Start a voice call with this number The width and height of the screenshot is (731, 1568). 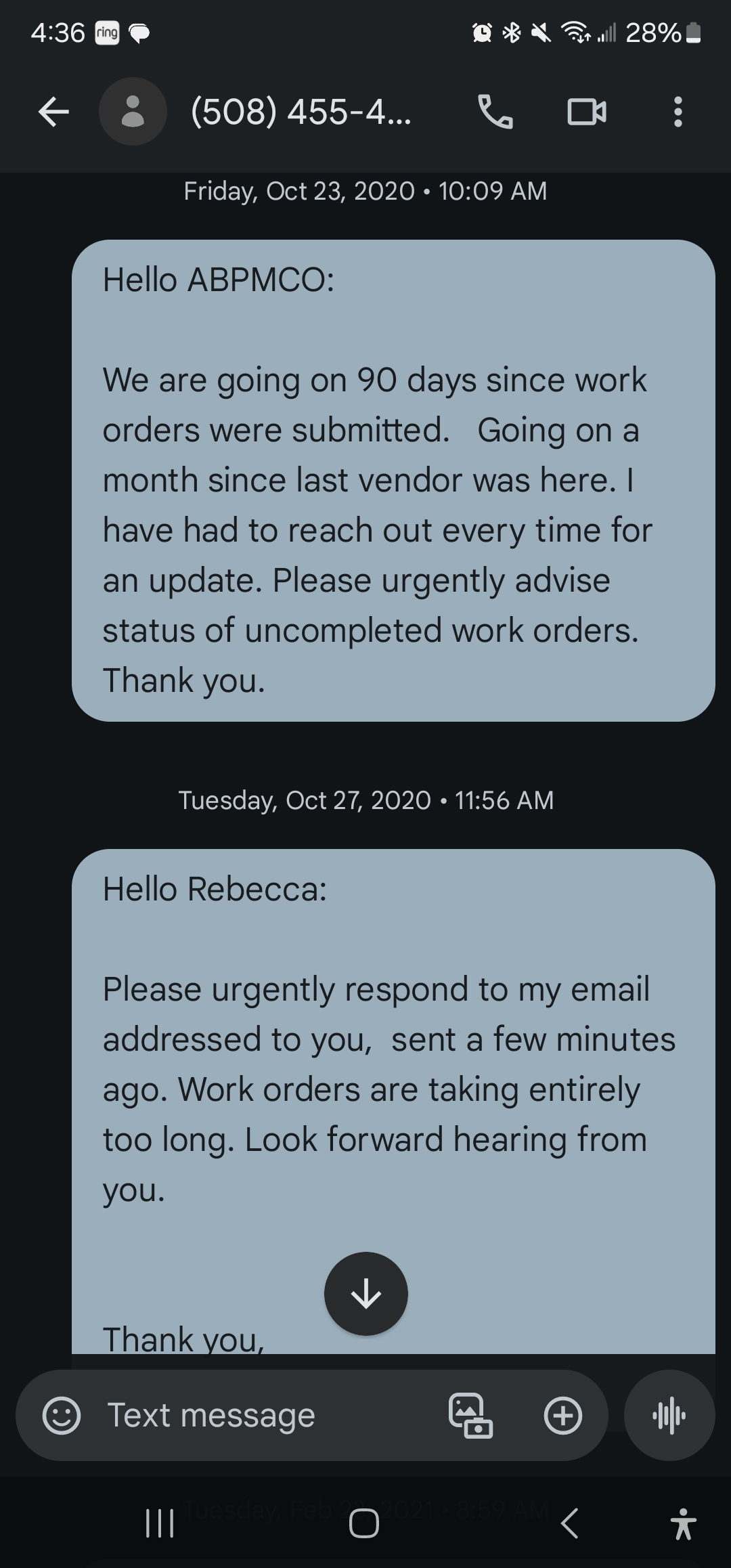pyautogui.click(x=495, y=112)
